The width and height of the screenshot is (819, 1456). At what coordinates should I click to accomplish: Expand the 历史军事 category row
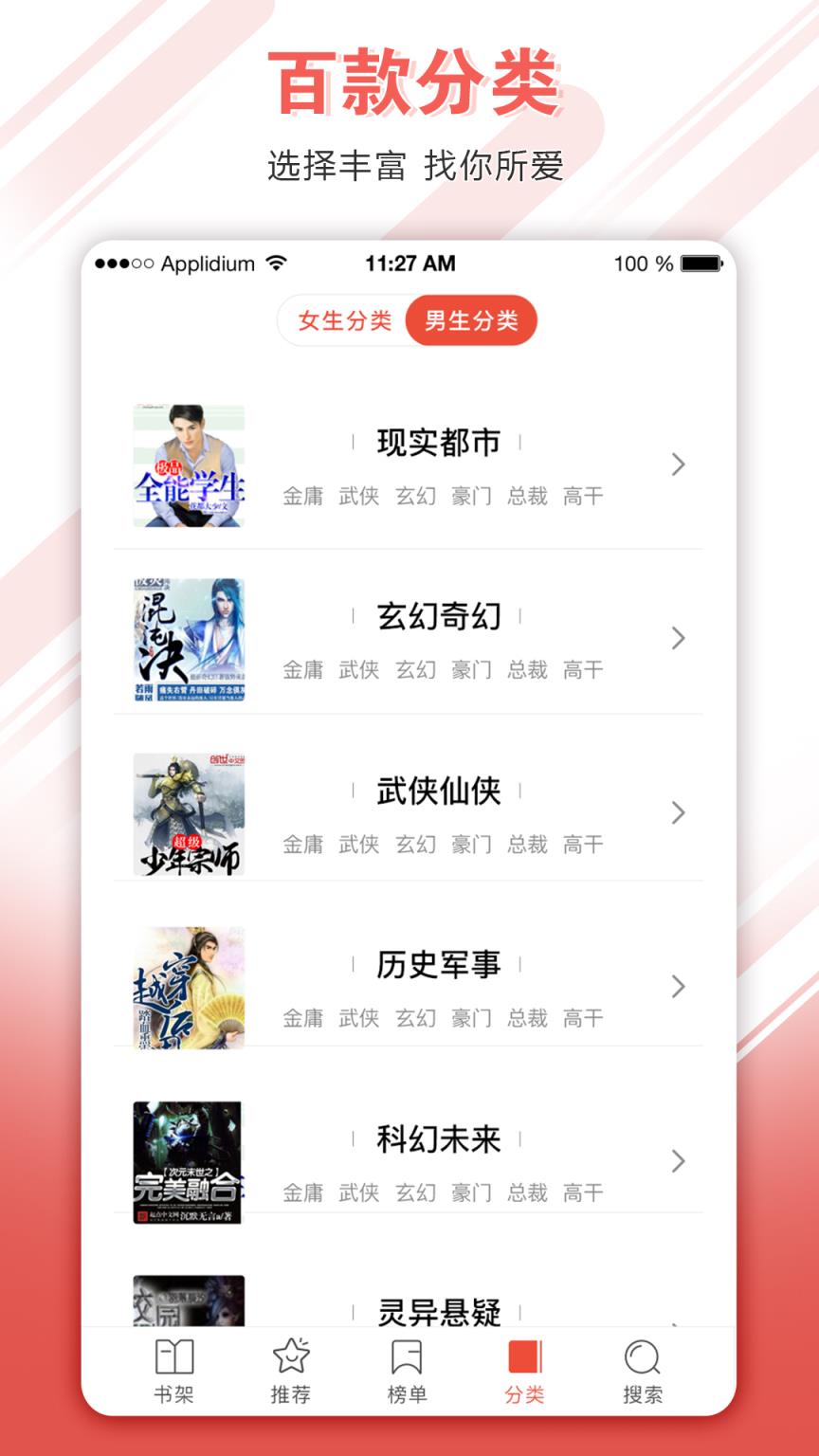click(677, 987)
